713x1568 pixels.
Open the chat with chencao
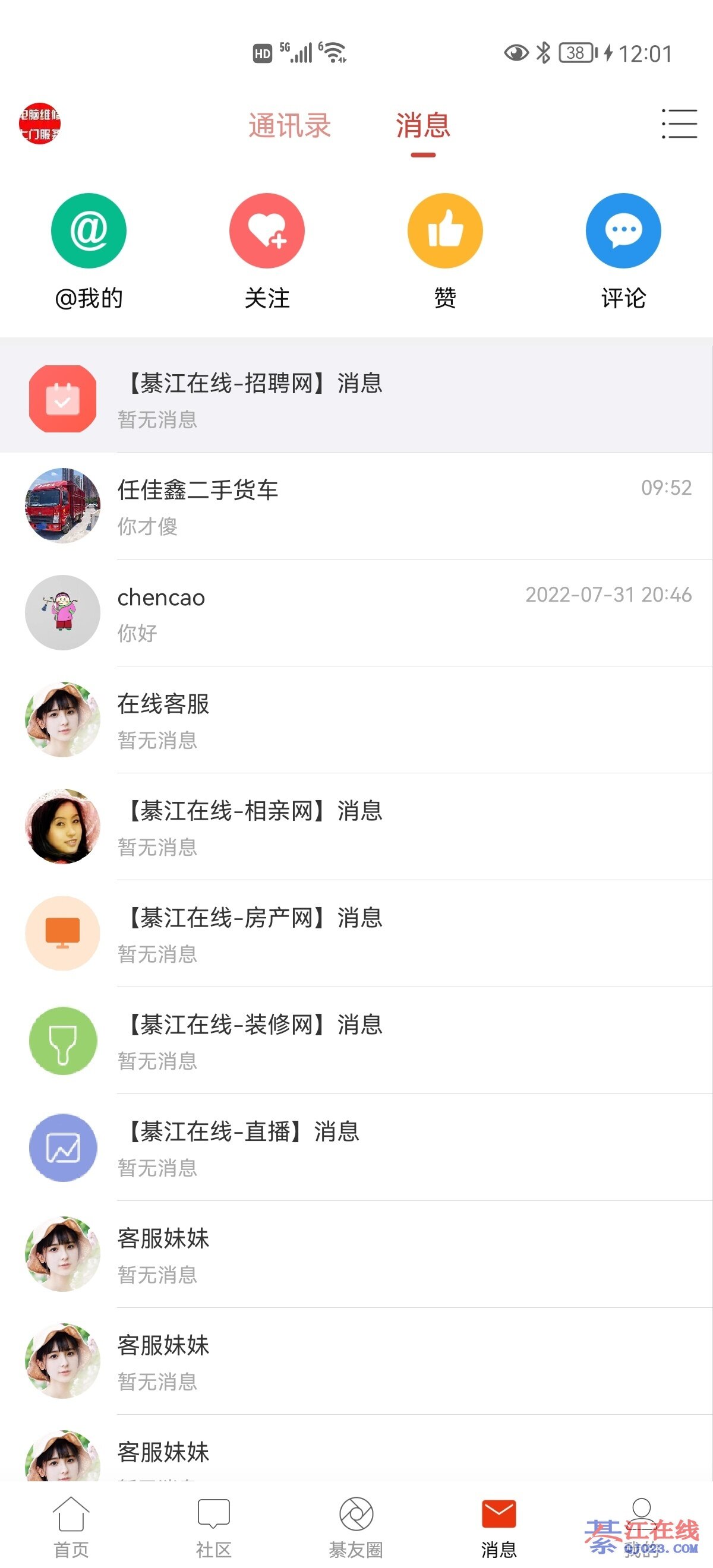(x=356, y=613)
